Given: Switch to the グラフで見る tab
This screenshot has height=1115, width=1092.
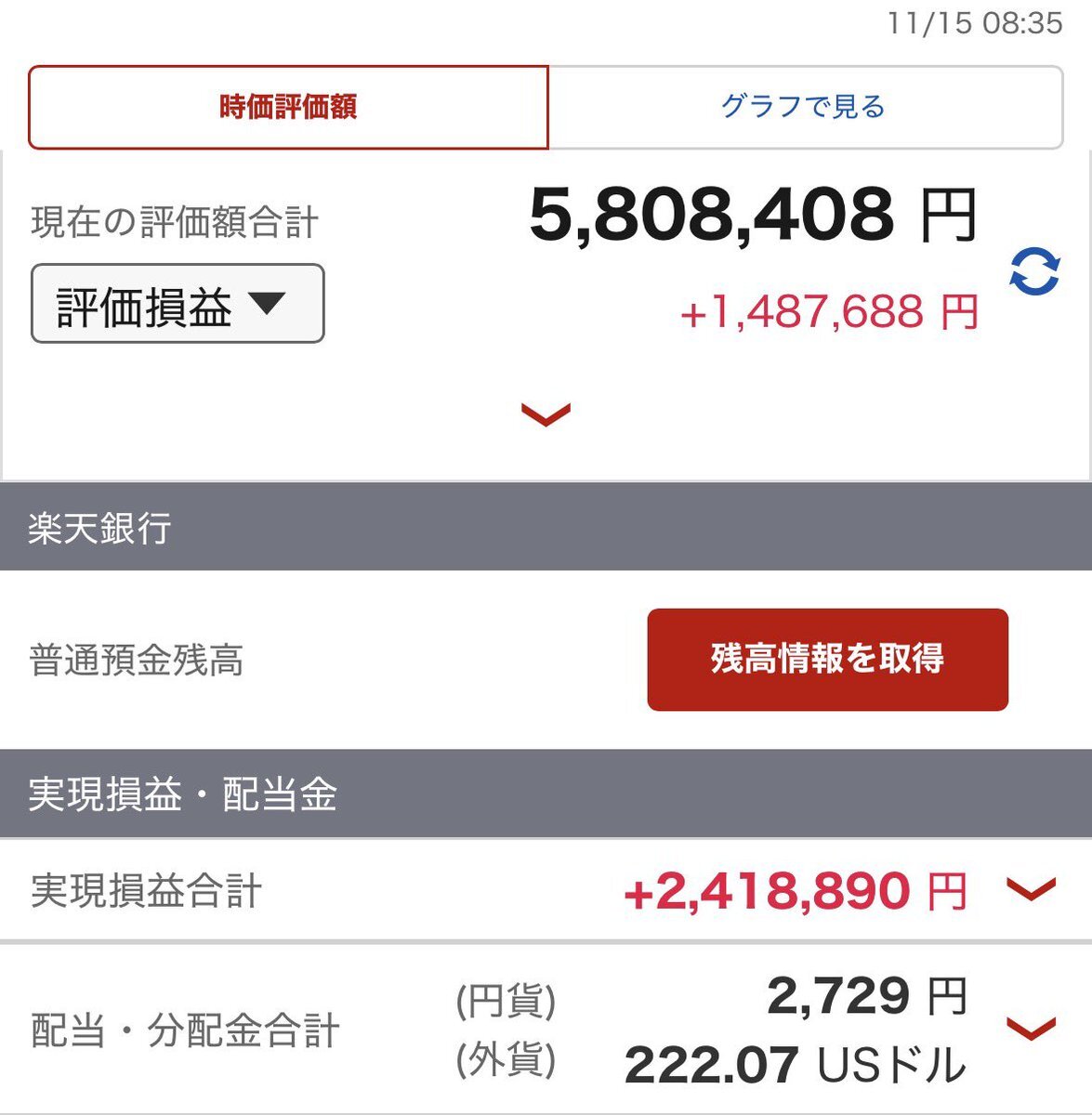Looking at the screenshot, I should point(804,107).
